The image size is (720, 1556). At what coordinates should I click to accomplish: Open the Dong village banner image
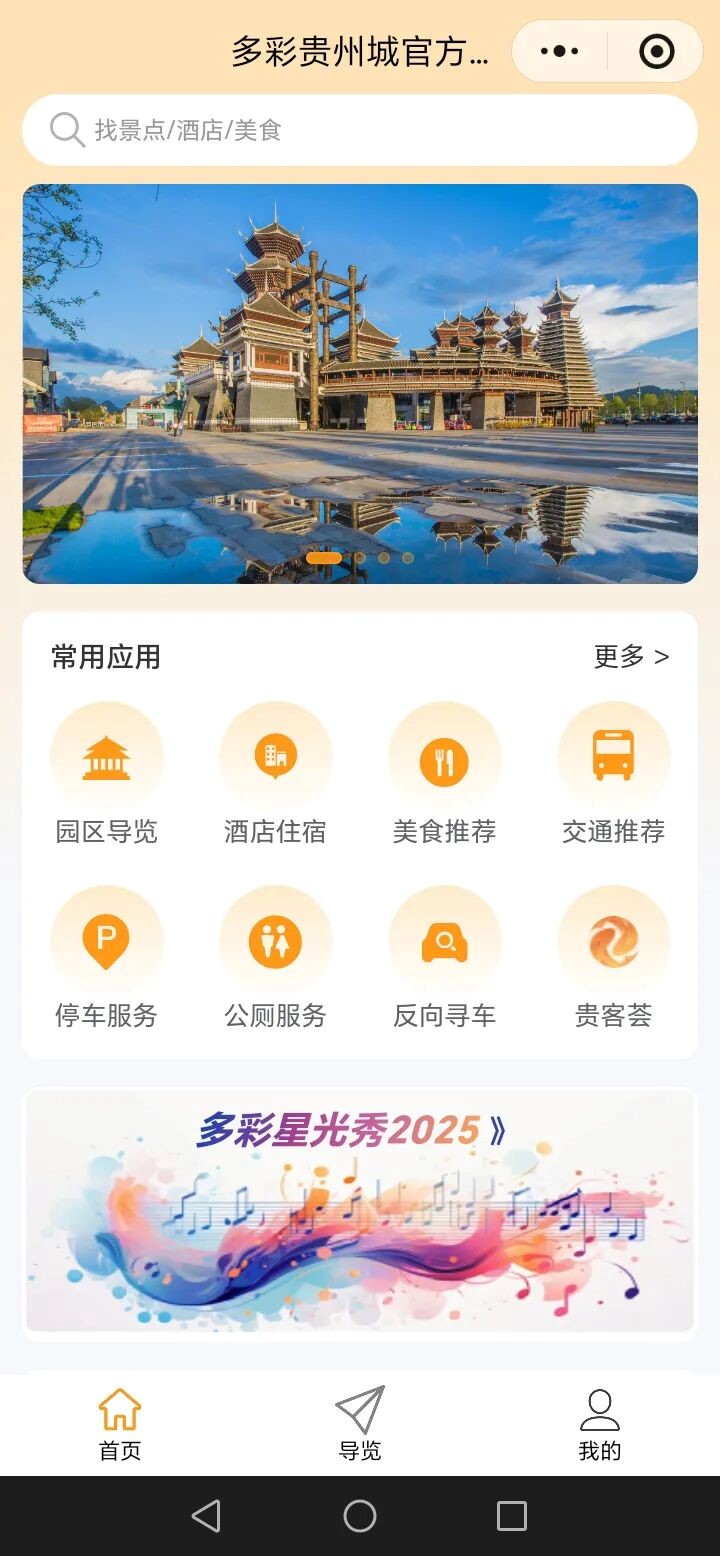360,383
